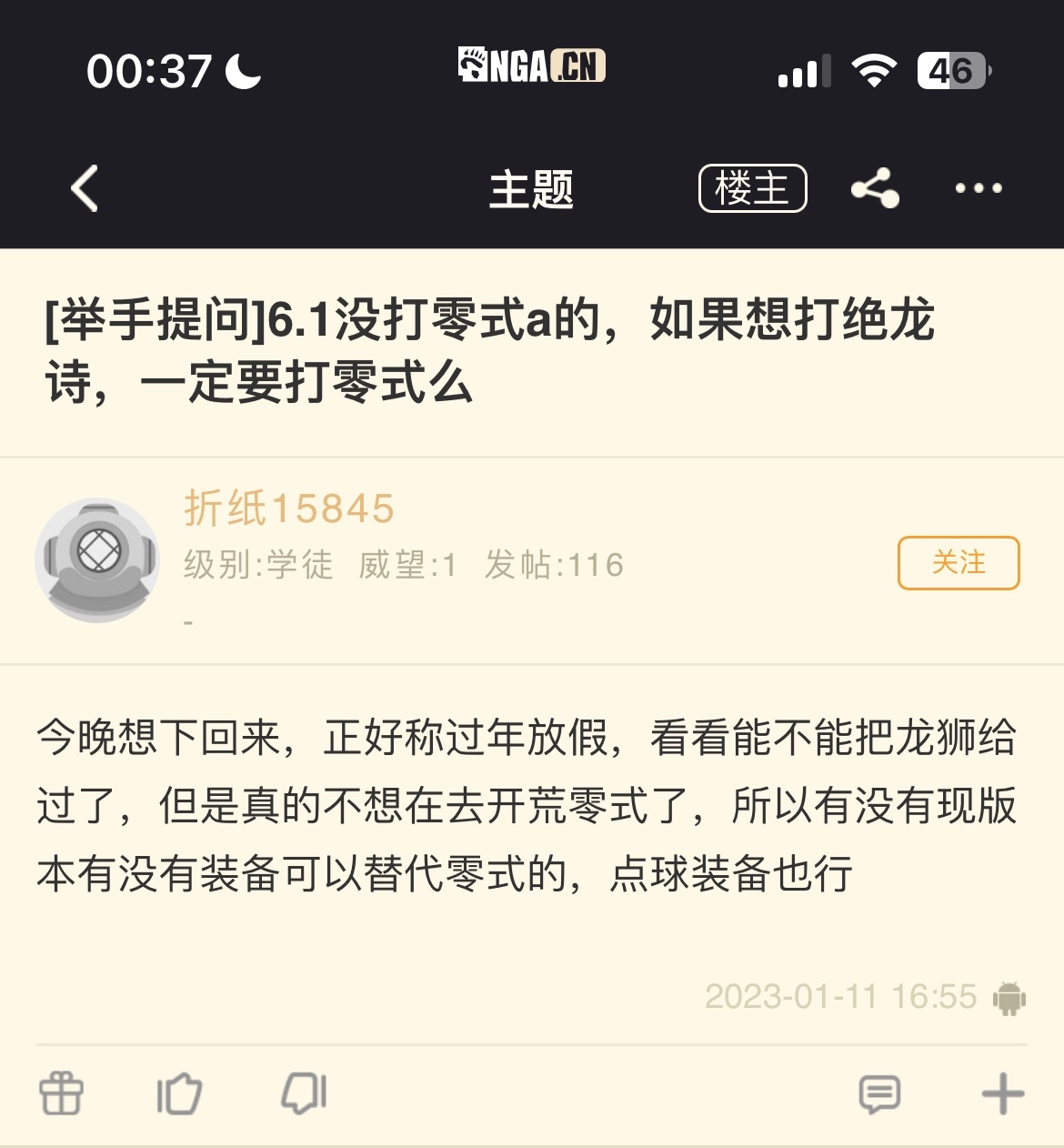Open the quote/comment icon in bottom bar
This screenshot has height=1148, width=1064.
point(302,1095)
